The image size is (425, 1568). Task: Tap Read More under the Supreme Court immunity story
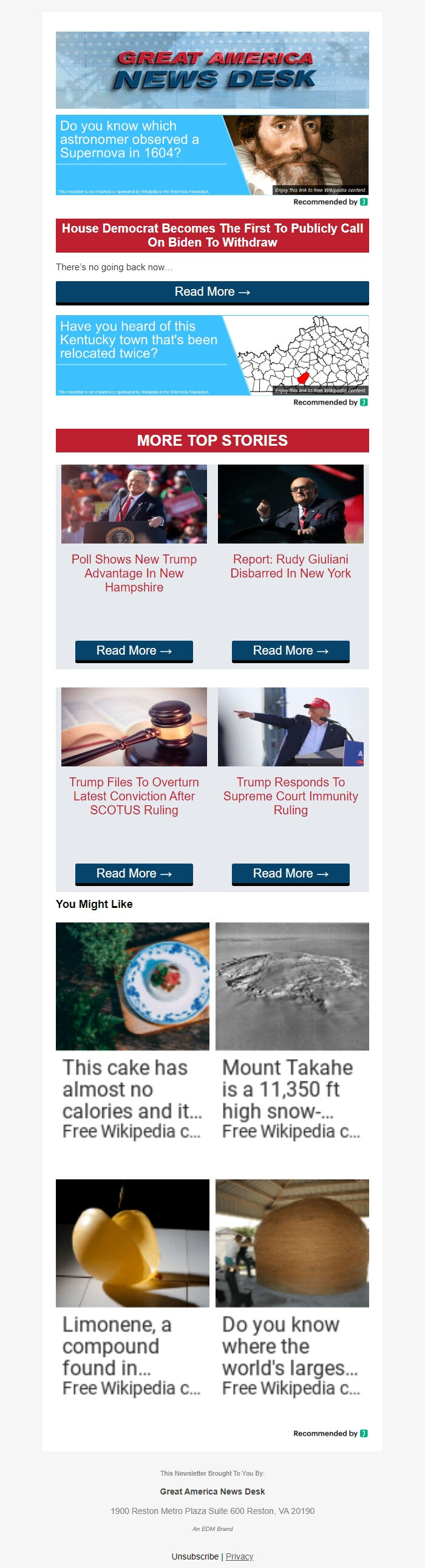[x=290, y=873]
